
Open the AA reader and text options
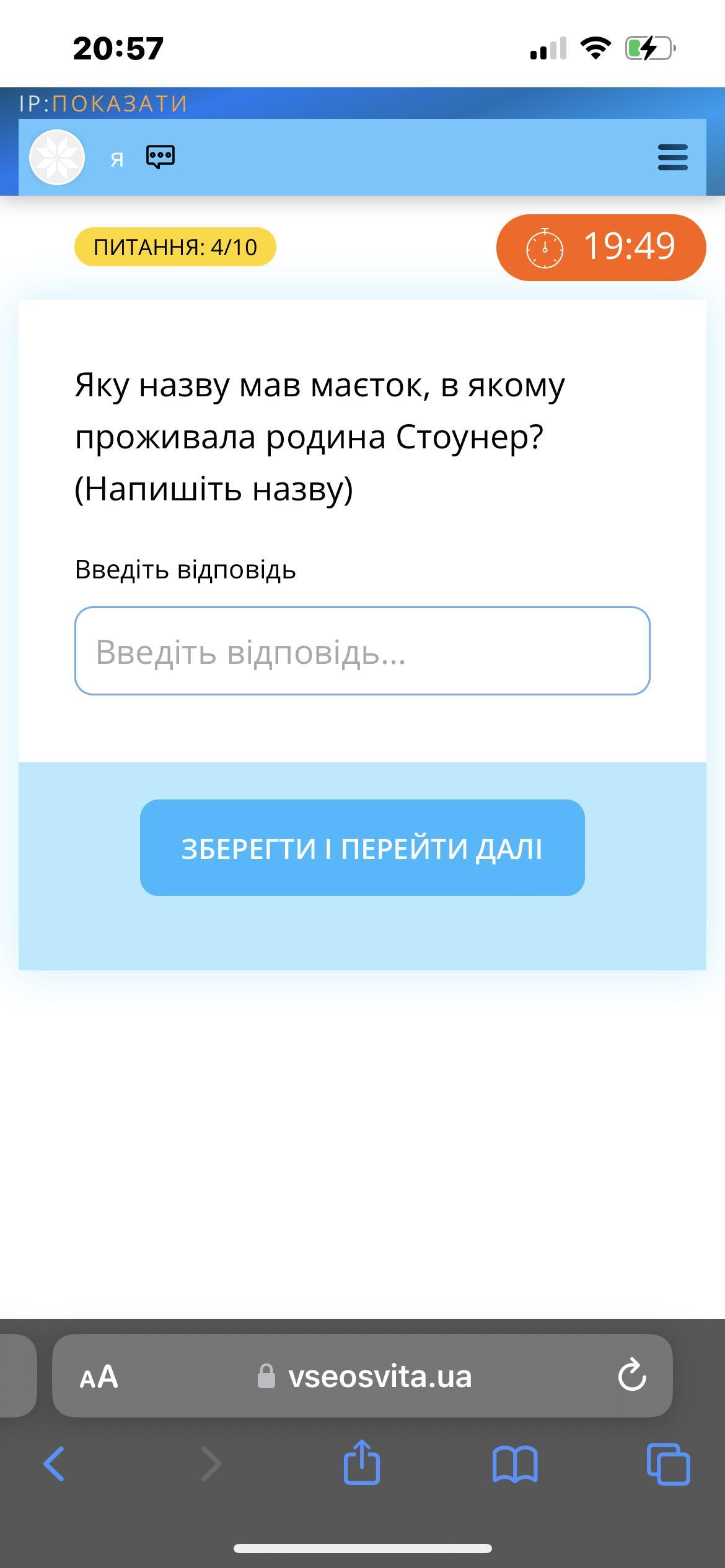(x=99, y=1377)
